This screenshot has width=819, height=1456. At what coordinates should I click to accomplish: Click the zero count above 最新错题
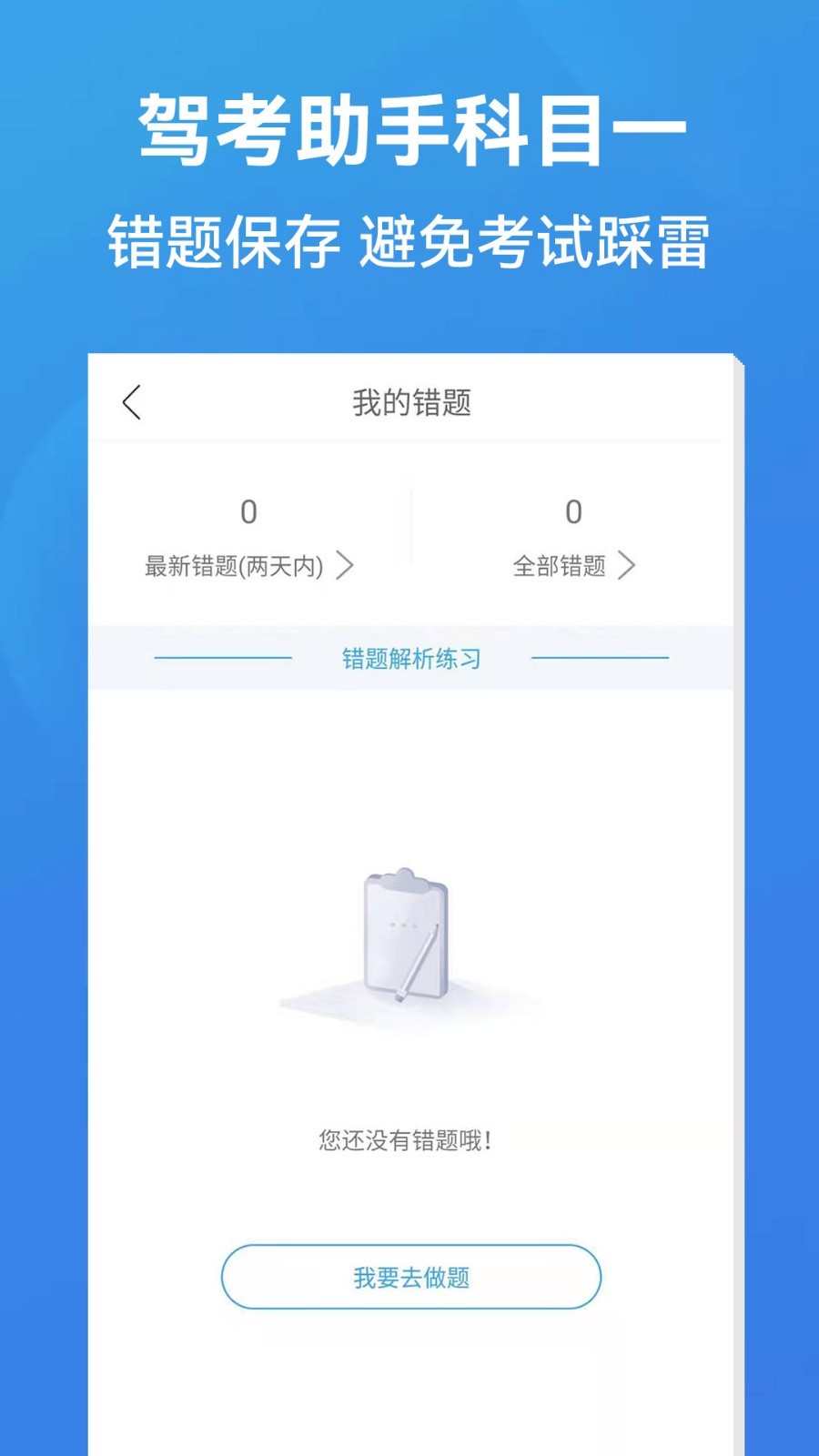248,512
